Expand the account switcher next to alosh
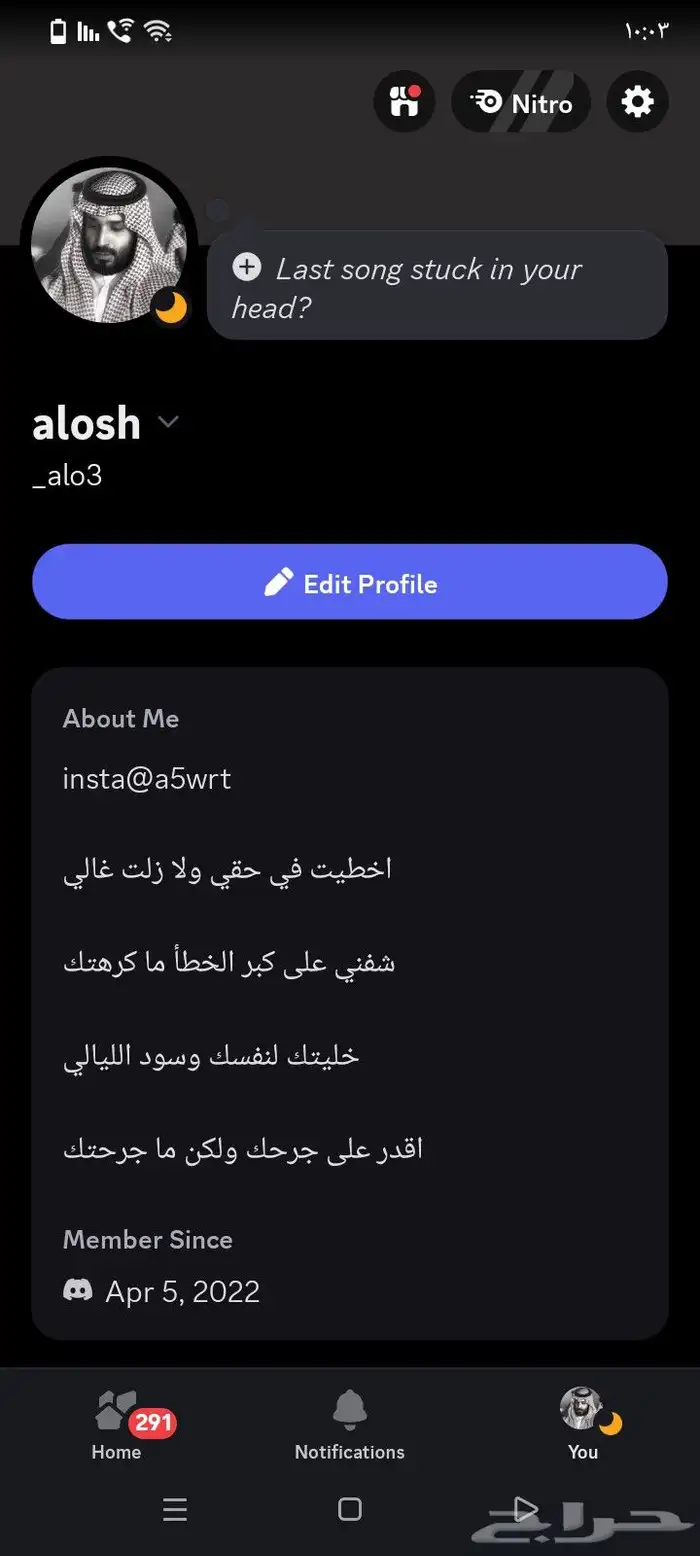This screenshot has height=1556, width=700. pyautogui.click(x=168, y=422)
